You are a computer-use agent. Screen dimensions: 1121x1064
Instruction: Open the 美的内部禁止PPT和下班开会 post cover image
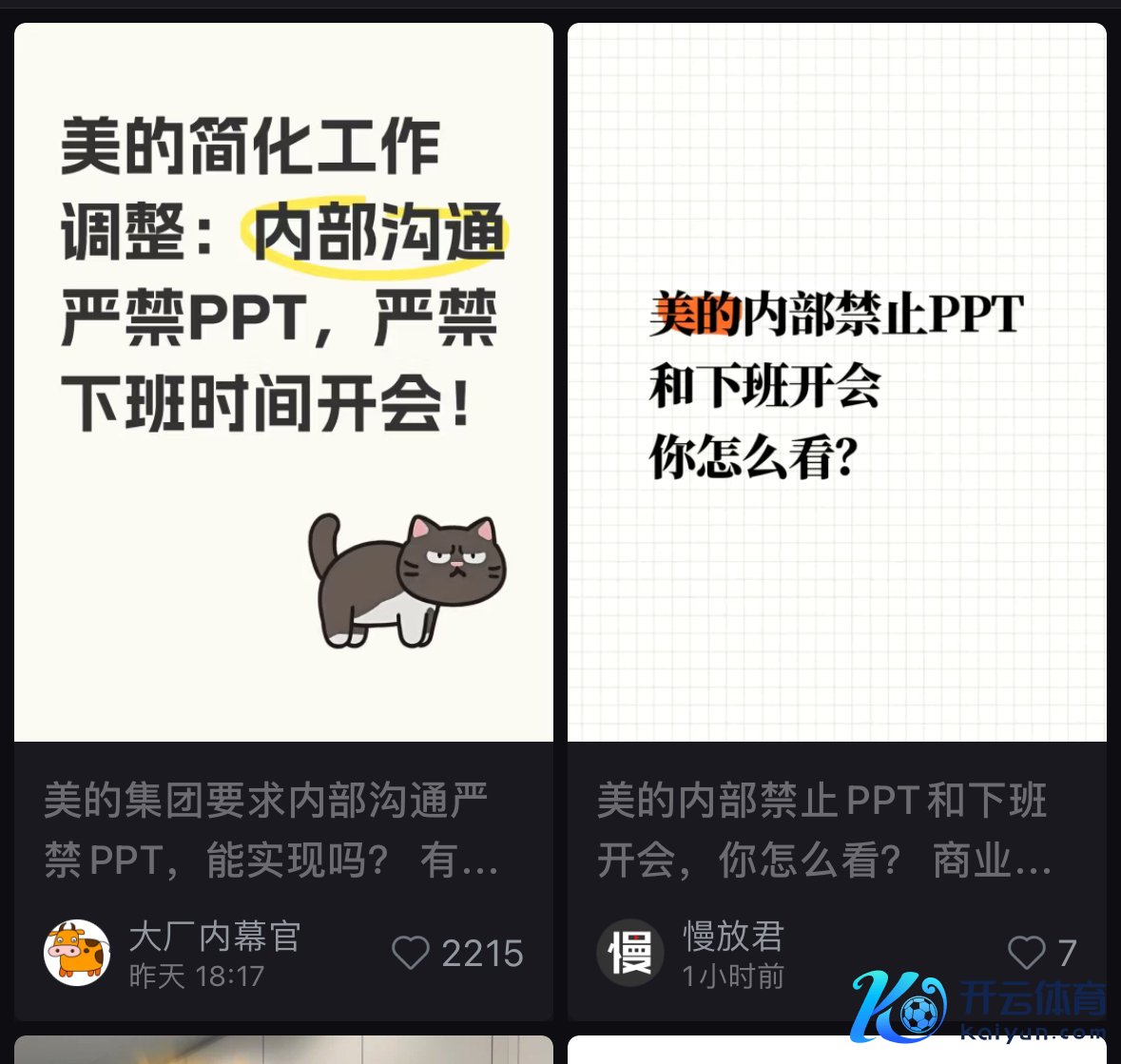tap(837, 382)
